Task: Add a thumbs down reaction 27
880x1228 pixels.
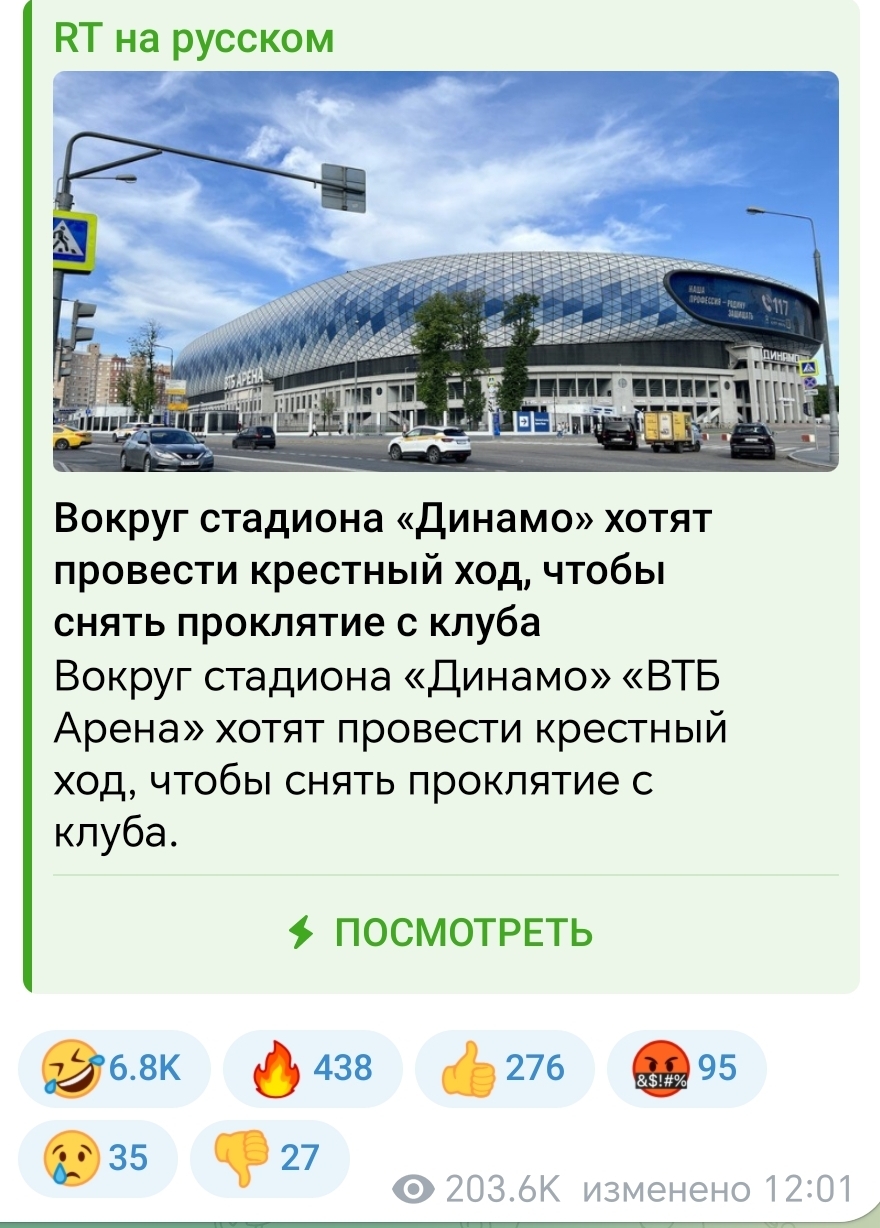Action: coord(268,1159)
